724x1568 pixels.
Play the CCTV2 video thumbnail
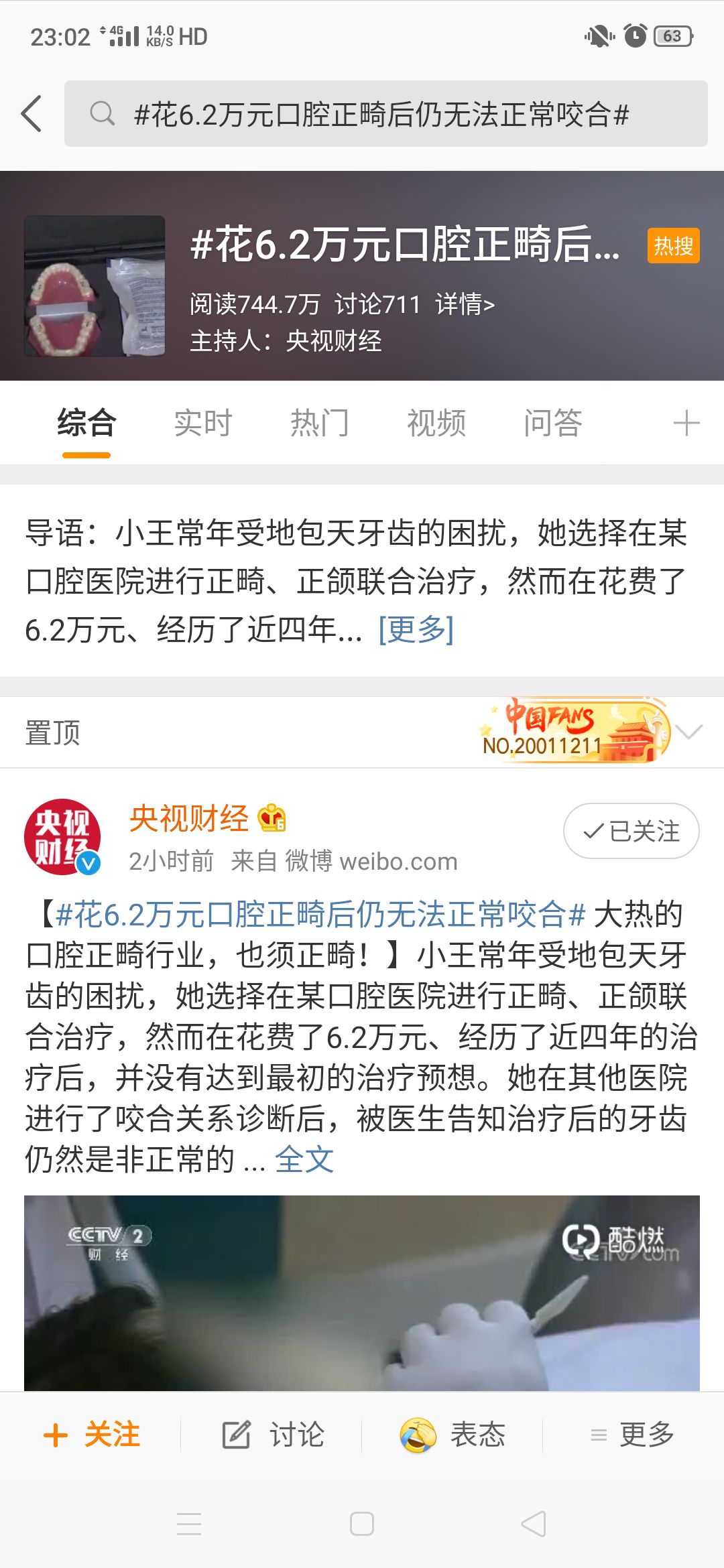[362, 1293]
